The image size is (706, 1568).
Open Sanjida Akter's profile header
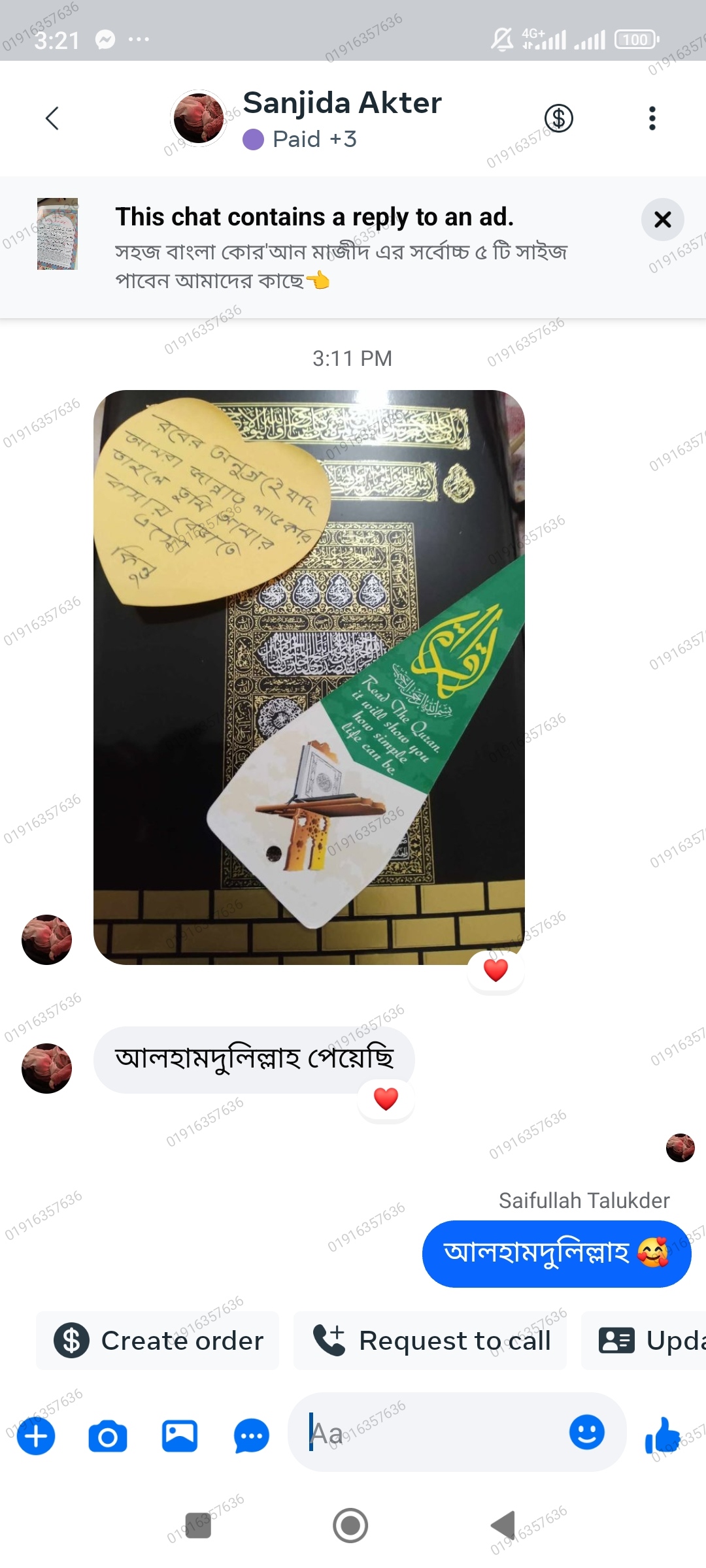click(341, 118)
